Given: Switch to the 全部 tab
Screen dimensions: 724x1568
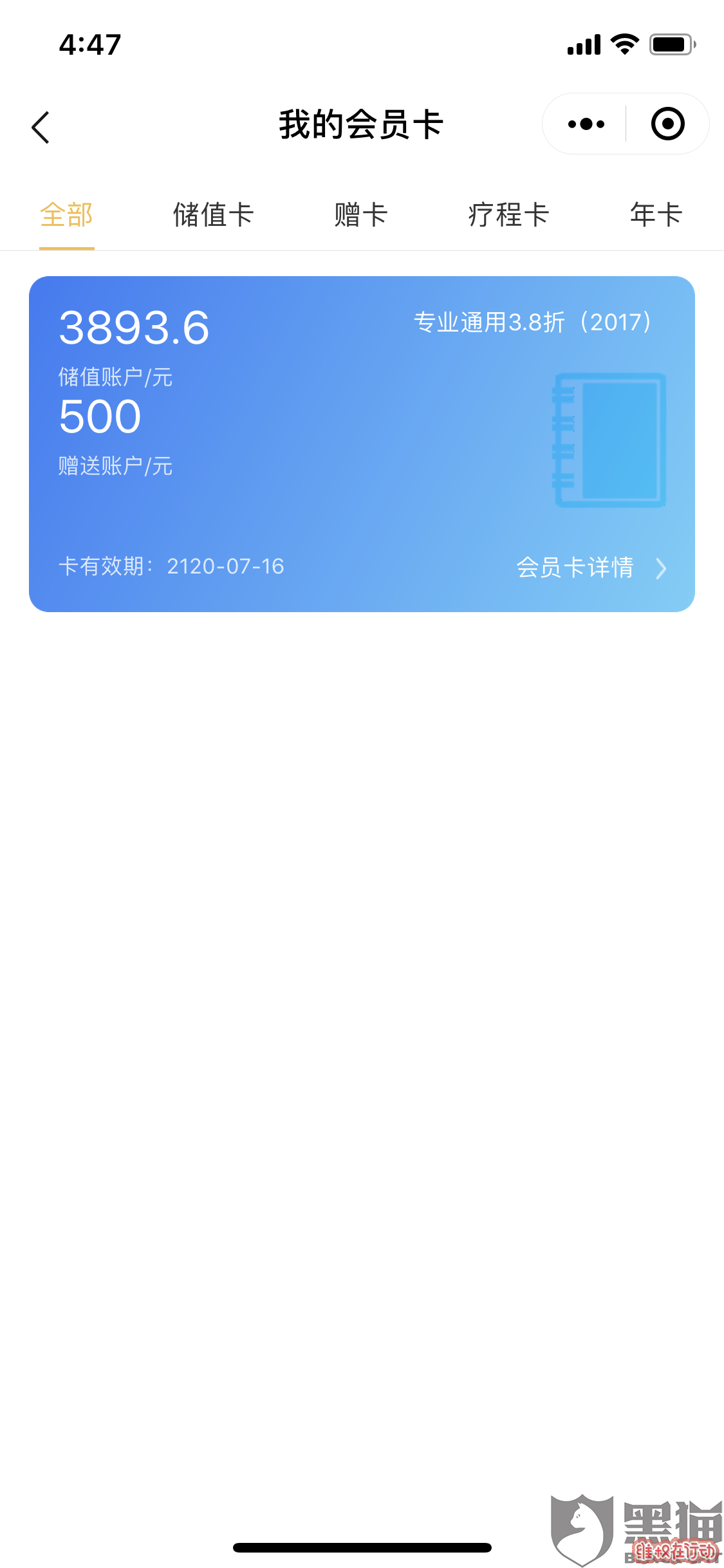Looking at the screenshot, I should point(67,215).
